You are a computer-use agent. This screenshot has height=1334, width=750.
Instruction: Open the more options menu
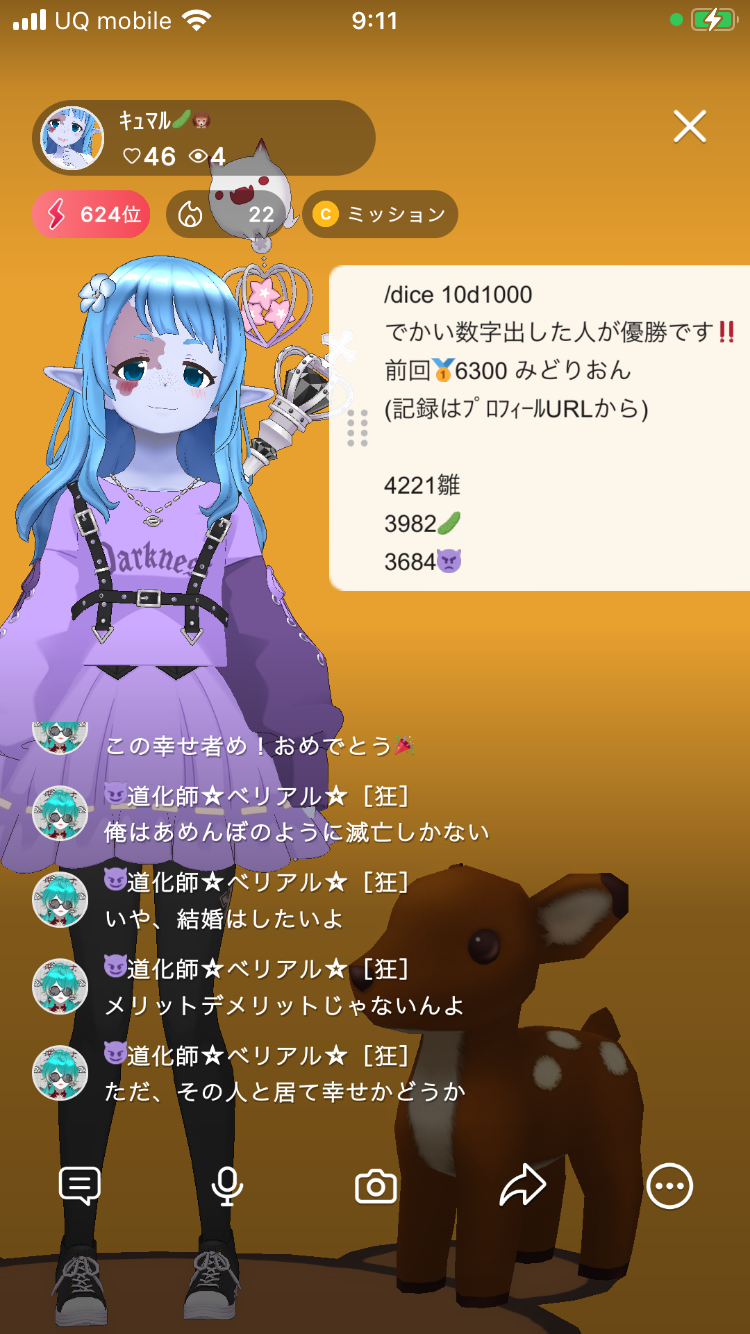(669, 1186)
